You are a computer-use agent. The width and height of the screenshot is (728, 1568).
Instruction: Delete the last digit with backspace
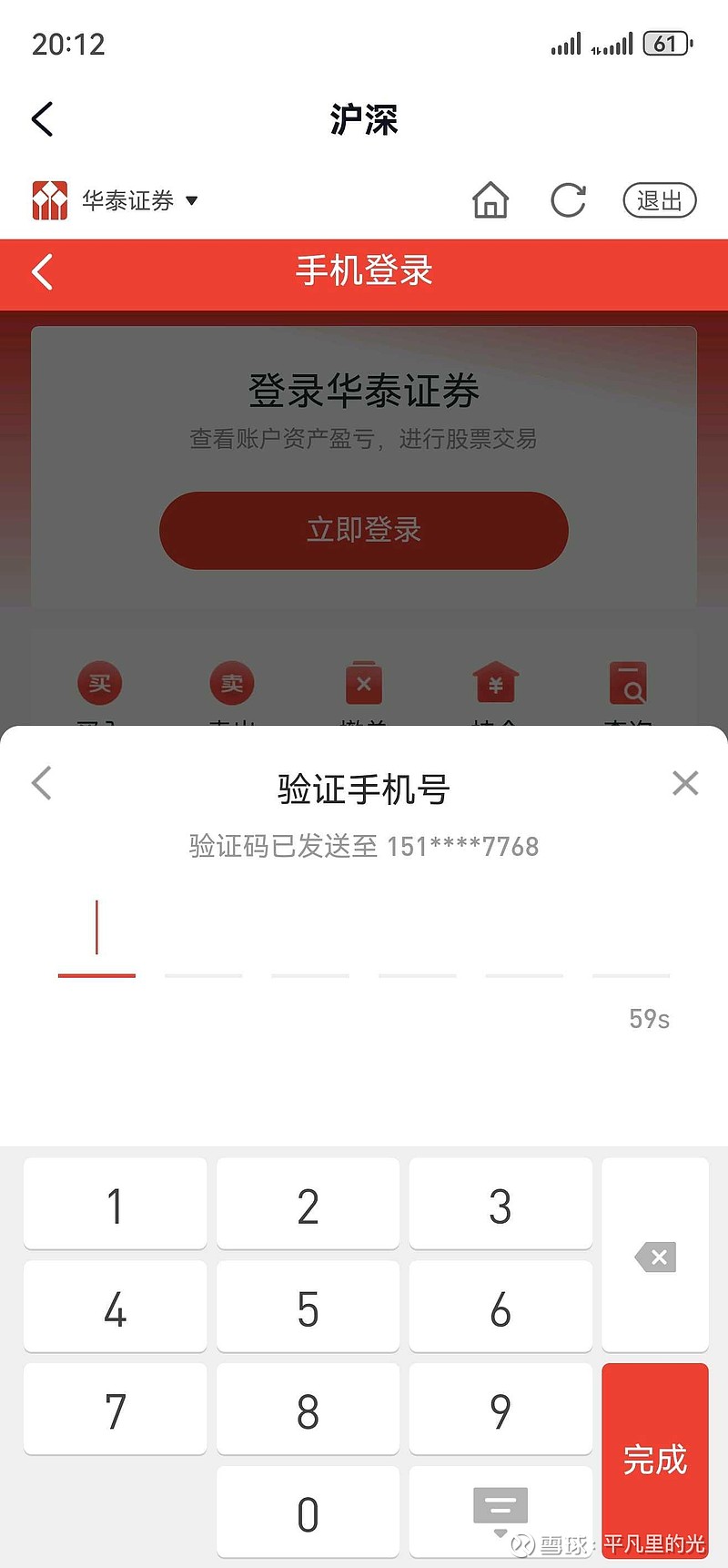click(655, 1257)
